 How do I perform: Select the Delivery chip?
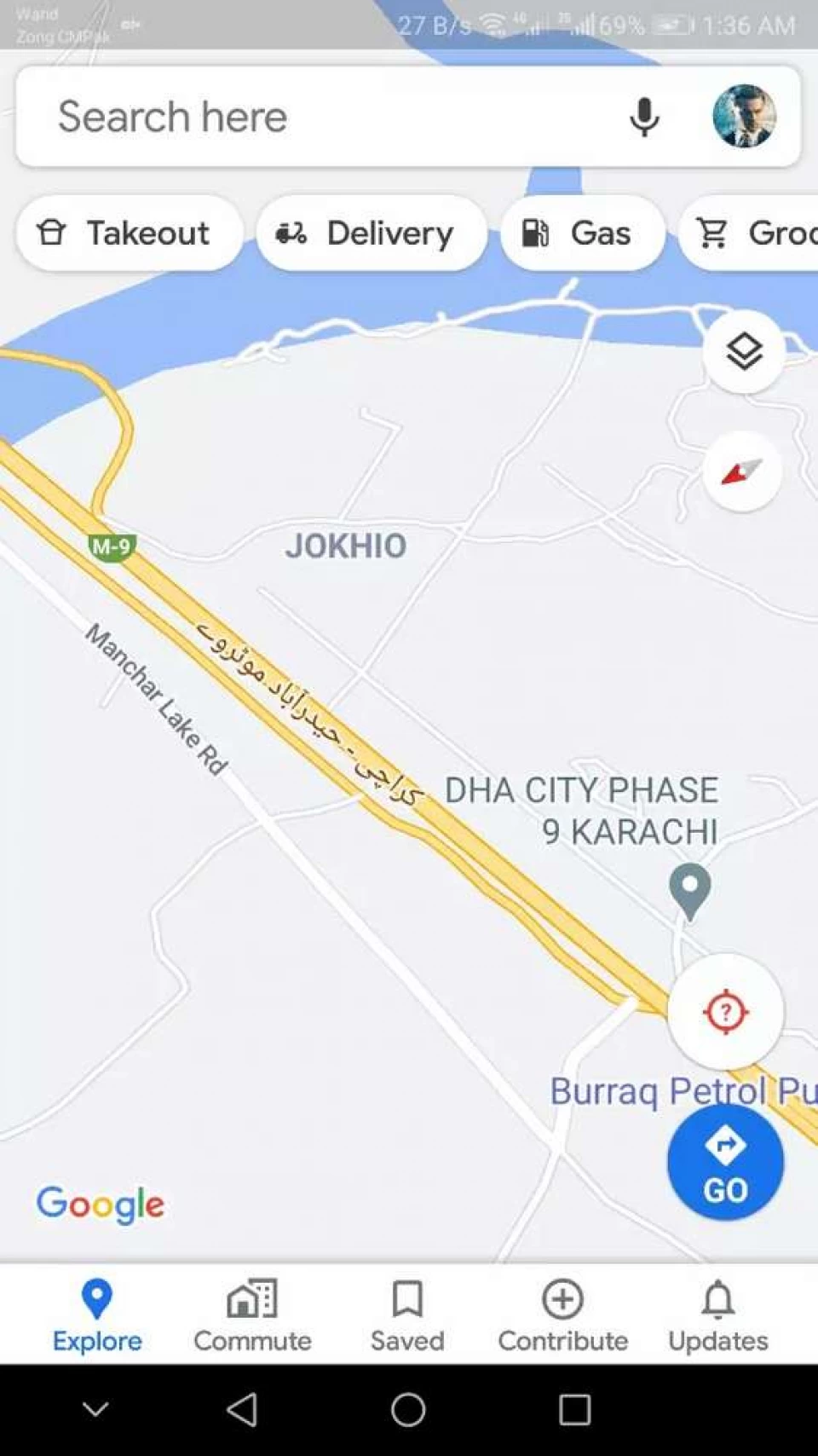pyautogui.click(x=372, y=233)
